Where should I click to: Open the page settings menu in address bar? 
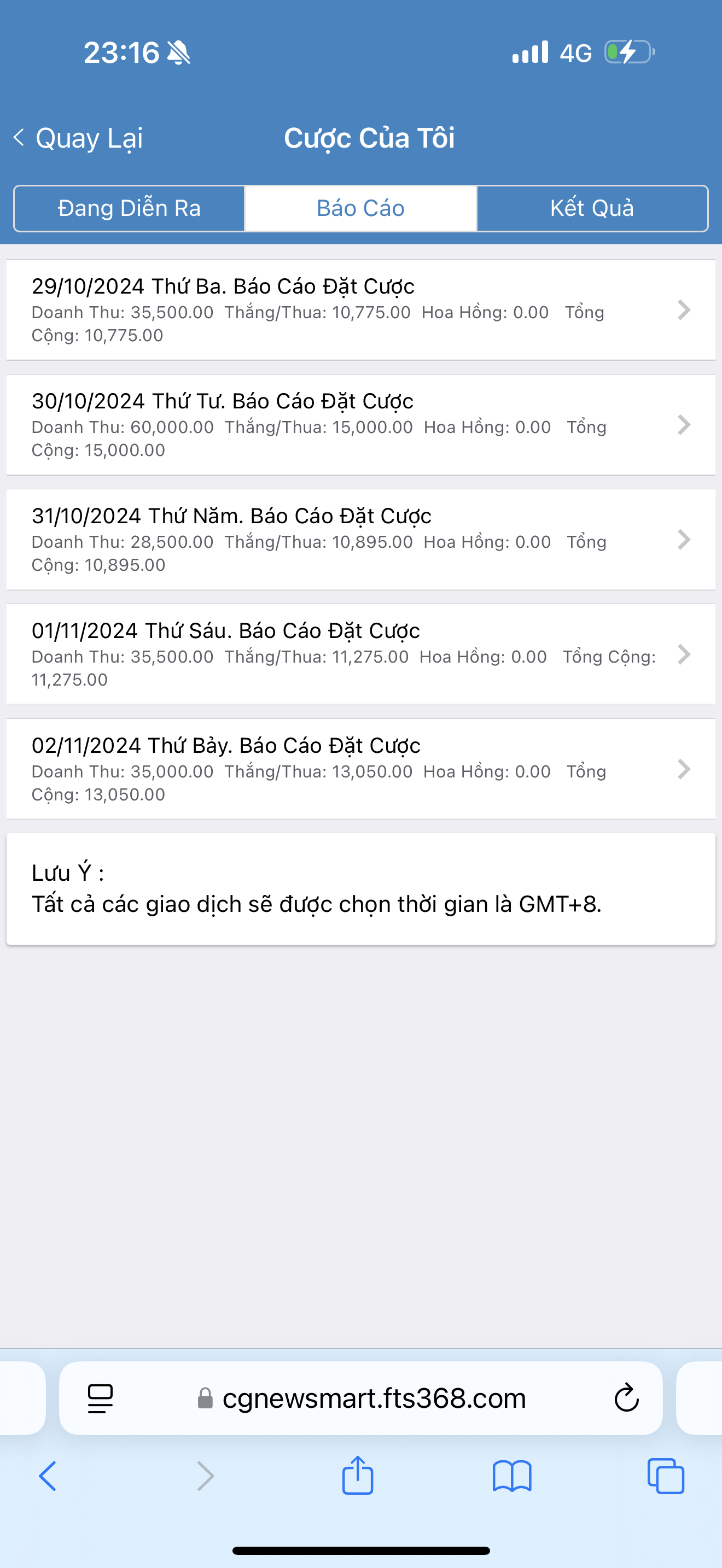(x=101, y=1399)
